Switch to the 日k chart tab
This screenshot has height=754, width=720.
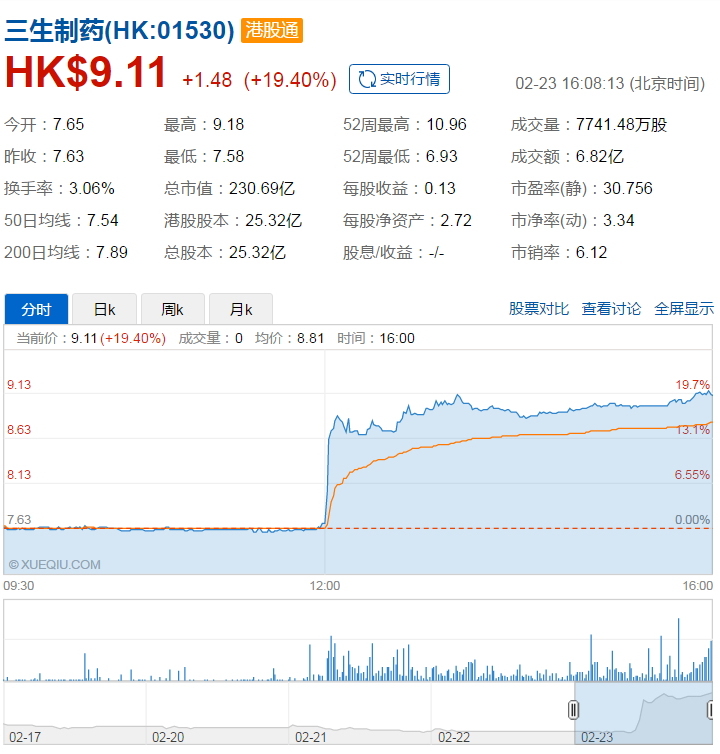104,309
